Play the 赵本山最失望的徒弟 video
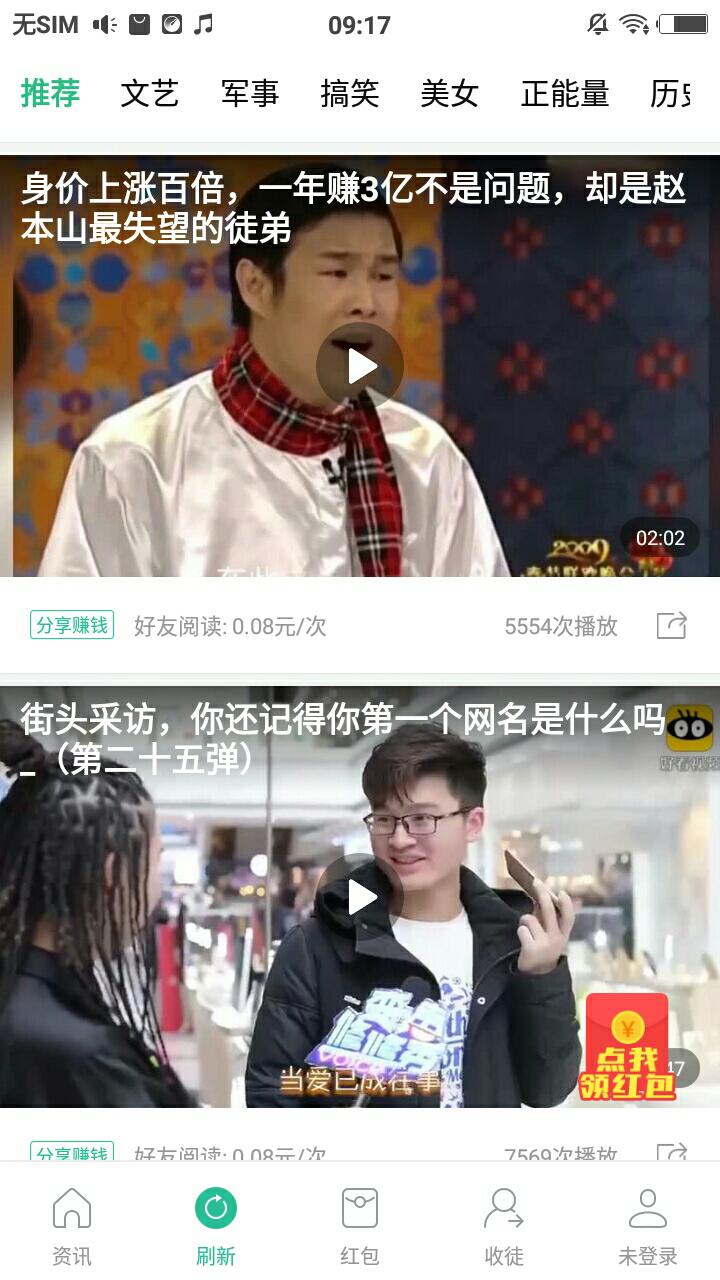This screenshot has width=720, height=1280. coord(360,366)
